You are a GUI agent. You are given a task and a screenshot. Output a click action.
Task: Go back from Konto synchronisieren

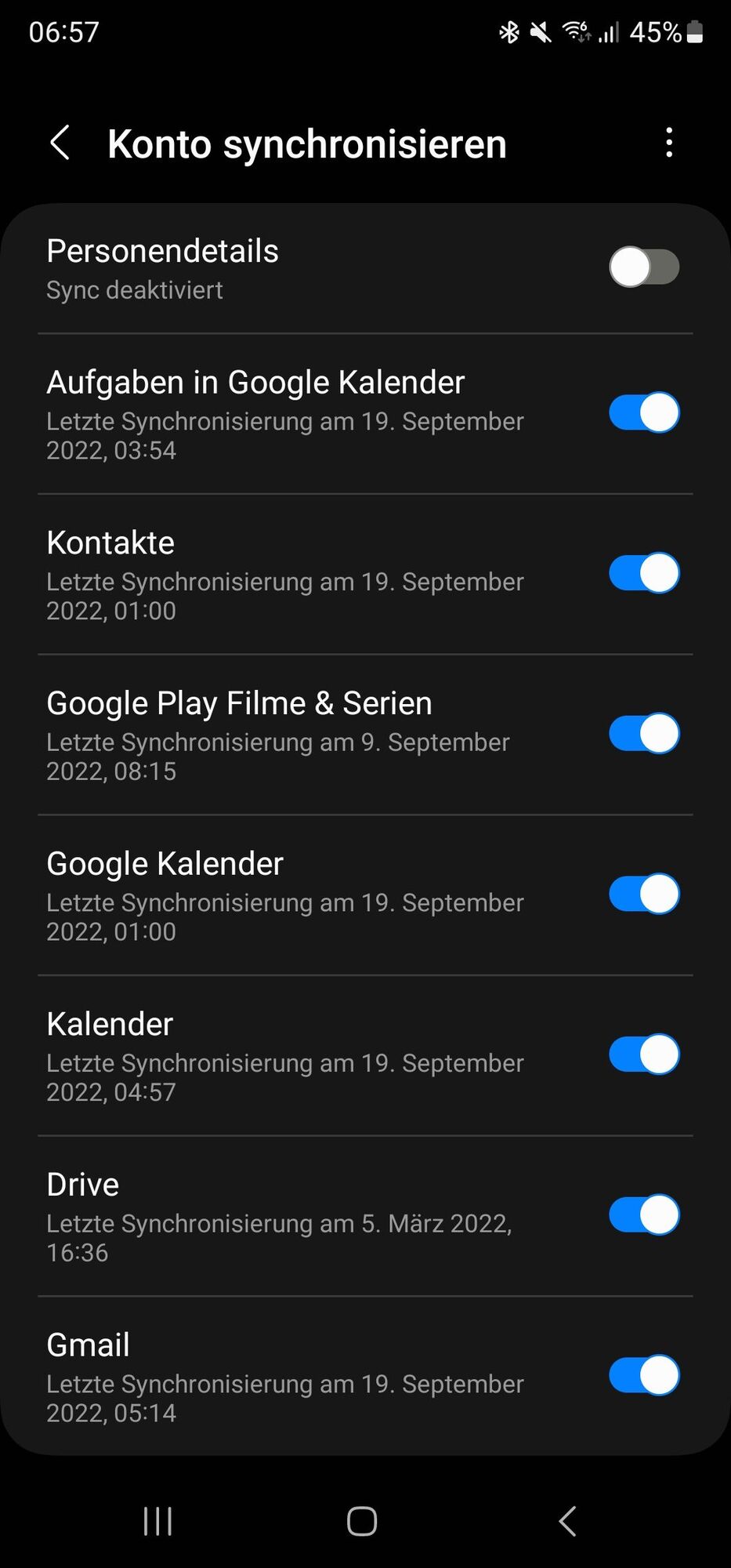click(x=60, y=143)
